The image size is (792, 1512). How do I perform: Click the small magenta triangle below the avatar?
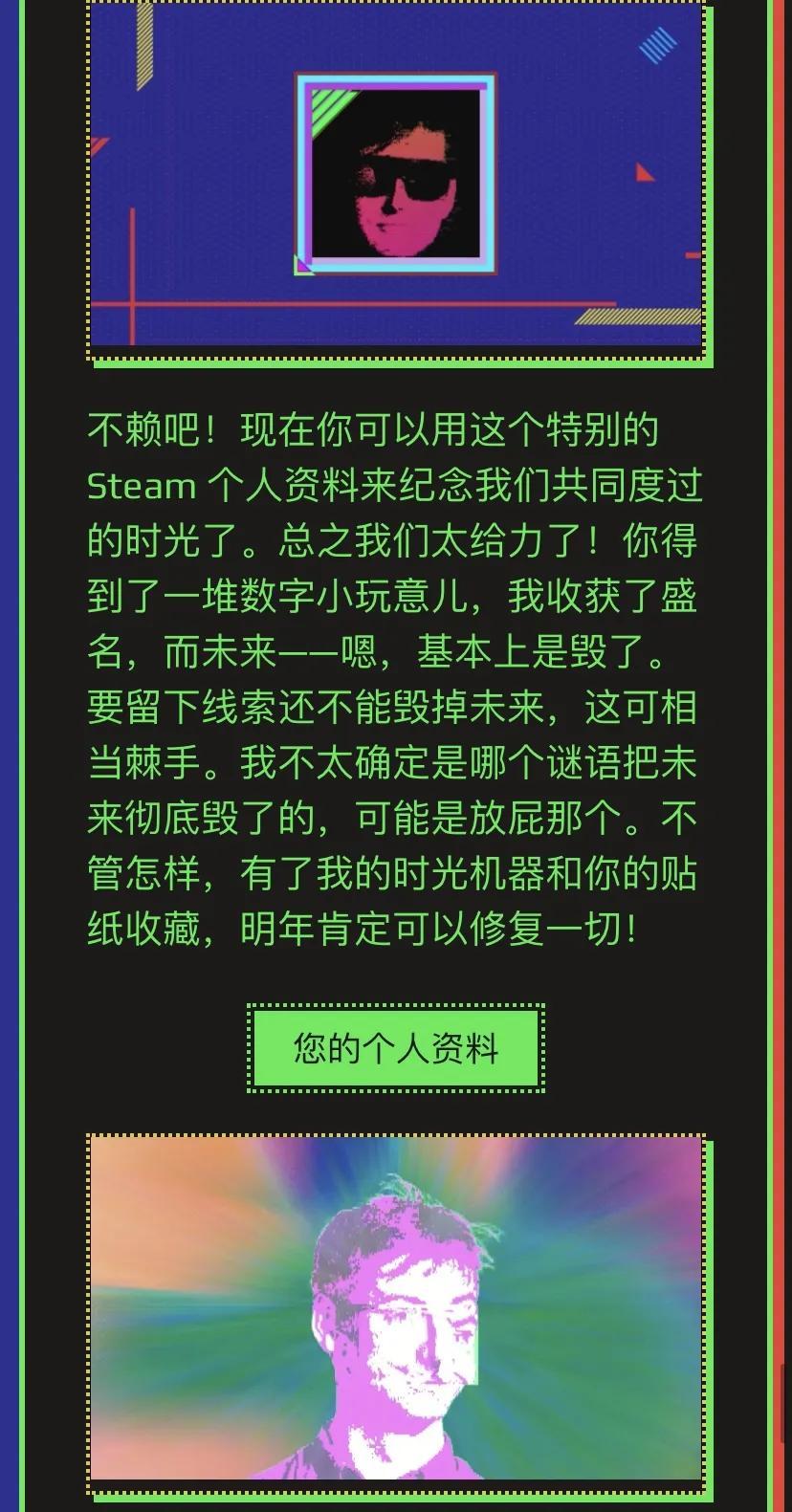pos(301,265)
